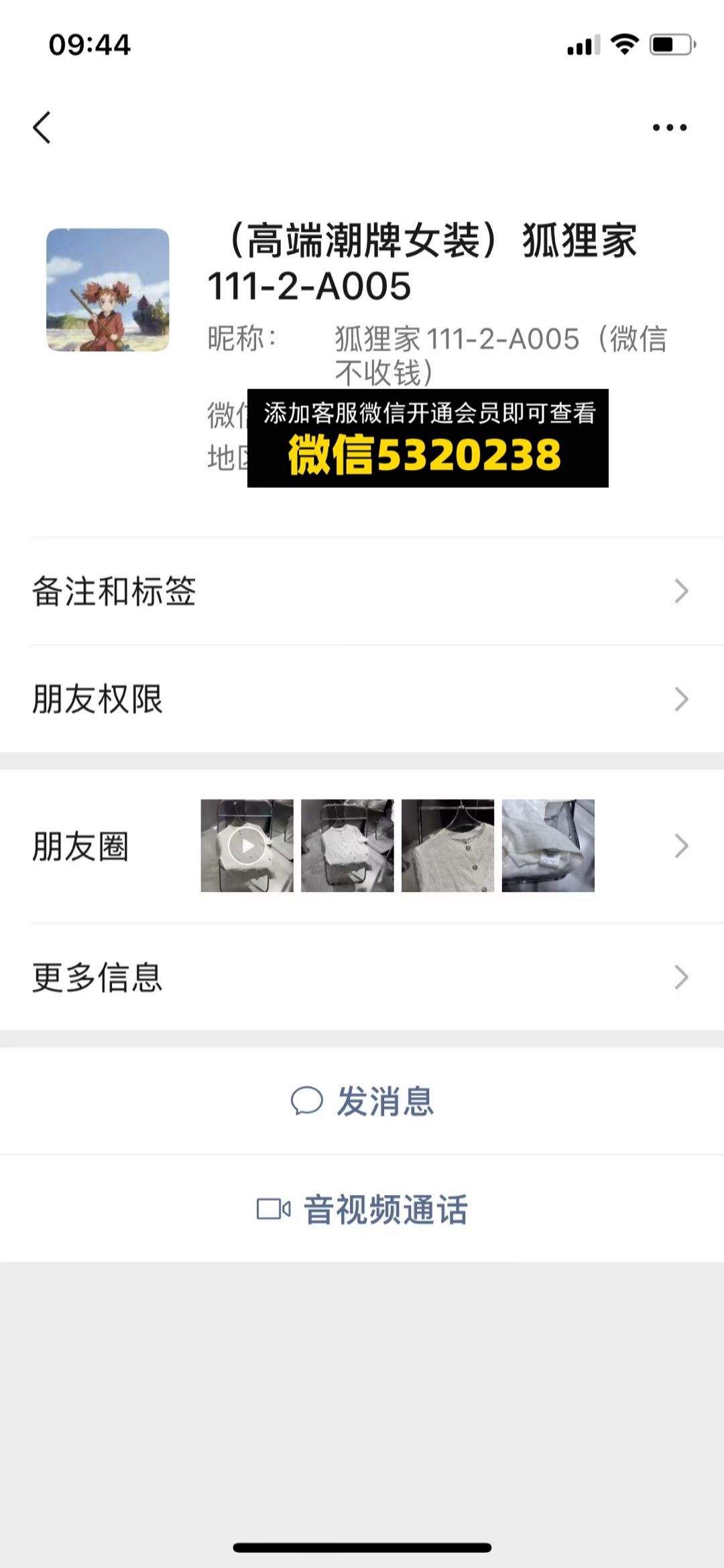Image resolution: width=724 pixels, height=1568 pixels.
Task: Open 更多信息 row
Action: point(362,977)
